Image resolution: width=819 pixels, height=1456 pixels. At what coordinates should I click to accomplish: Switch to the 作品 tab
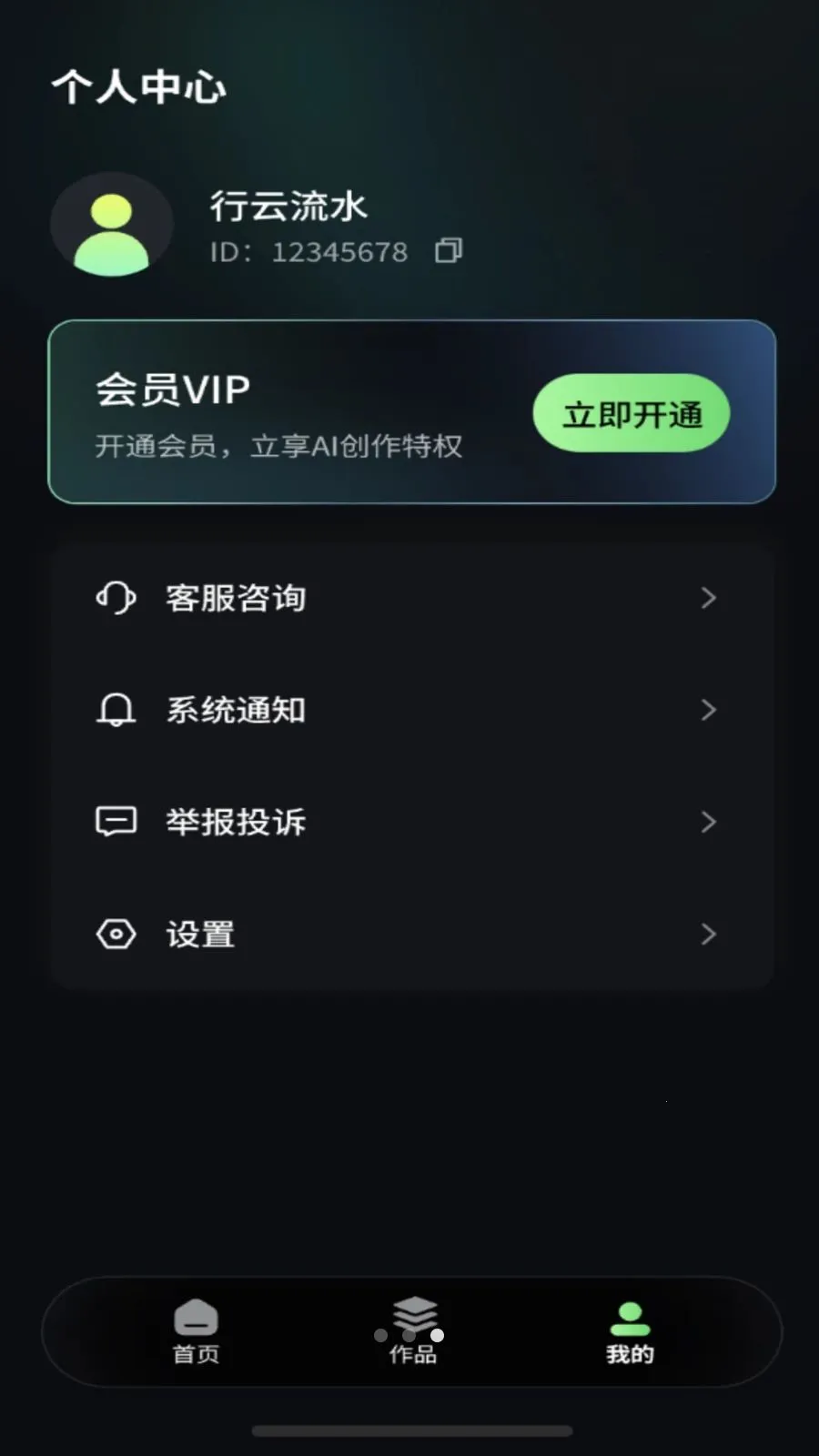(x=413, y=1332)
